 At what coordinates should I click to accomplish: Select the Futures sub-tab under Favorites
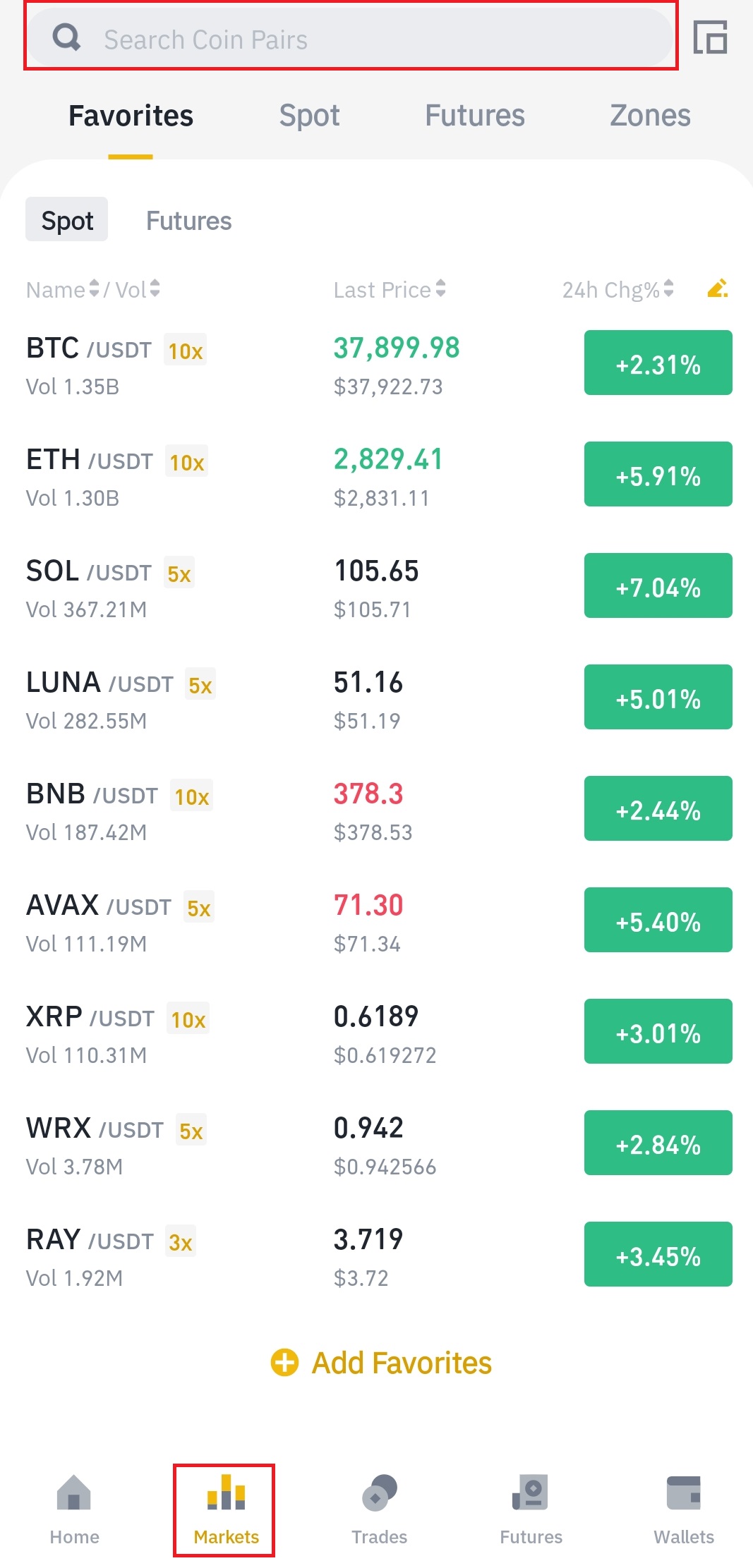click(x=188, y=221)
